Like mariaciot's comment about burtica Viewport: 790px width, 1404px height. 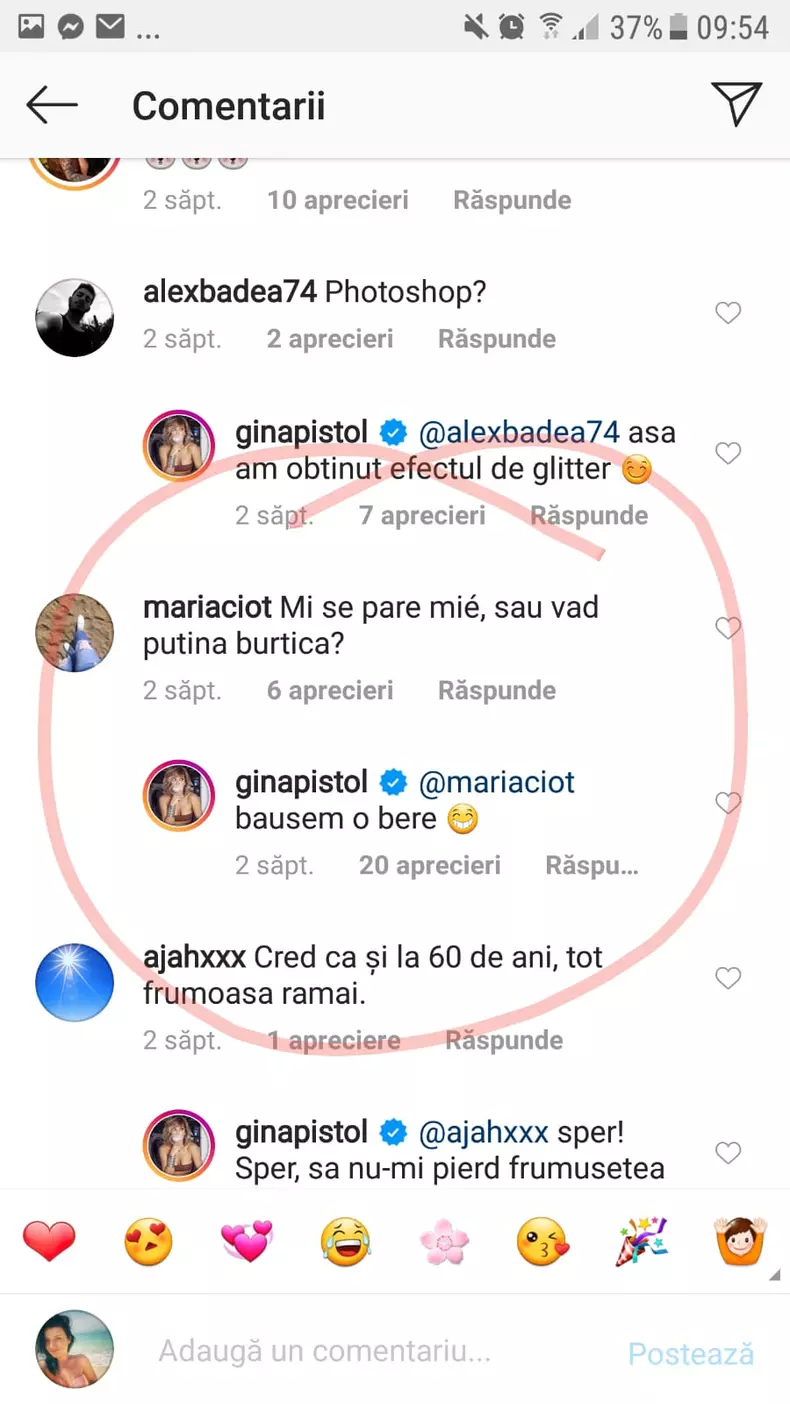click(x=728, y=628)
